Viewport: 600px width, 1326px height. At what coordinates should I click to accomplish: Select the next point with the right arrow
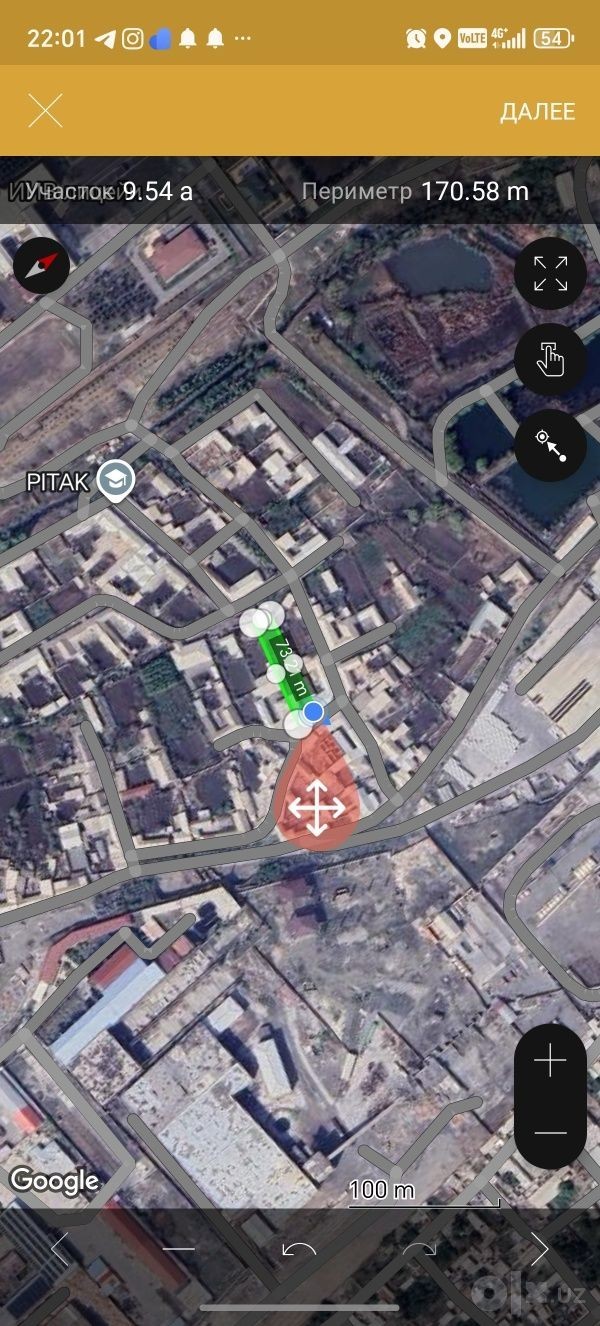click(539, 1249)
